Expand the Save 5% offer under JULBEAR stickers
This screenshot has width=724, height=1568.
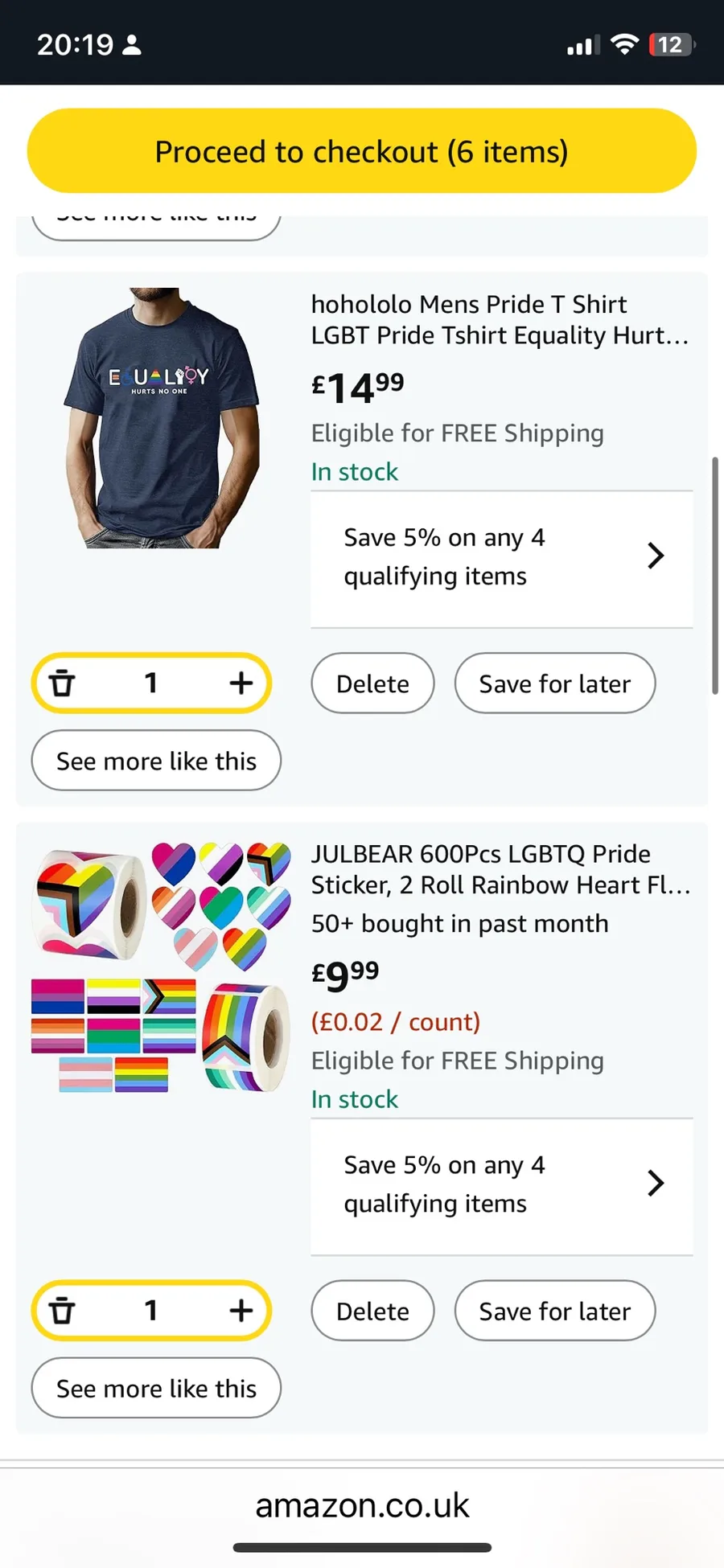click(x=502, y=1185)
